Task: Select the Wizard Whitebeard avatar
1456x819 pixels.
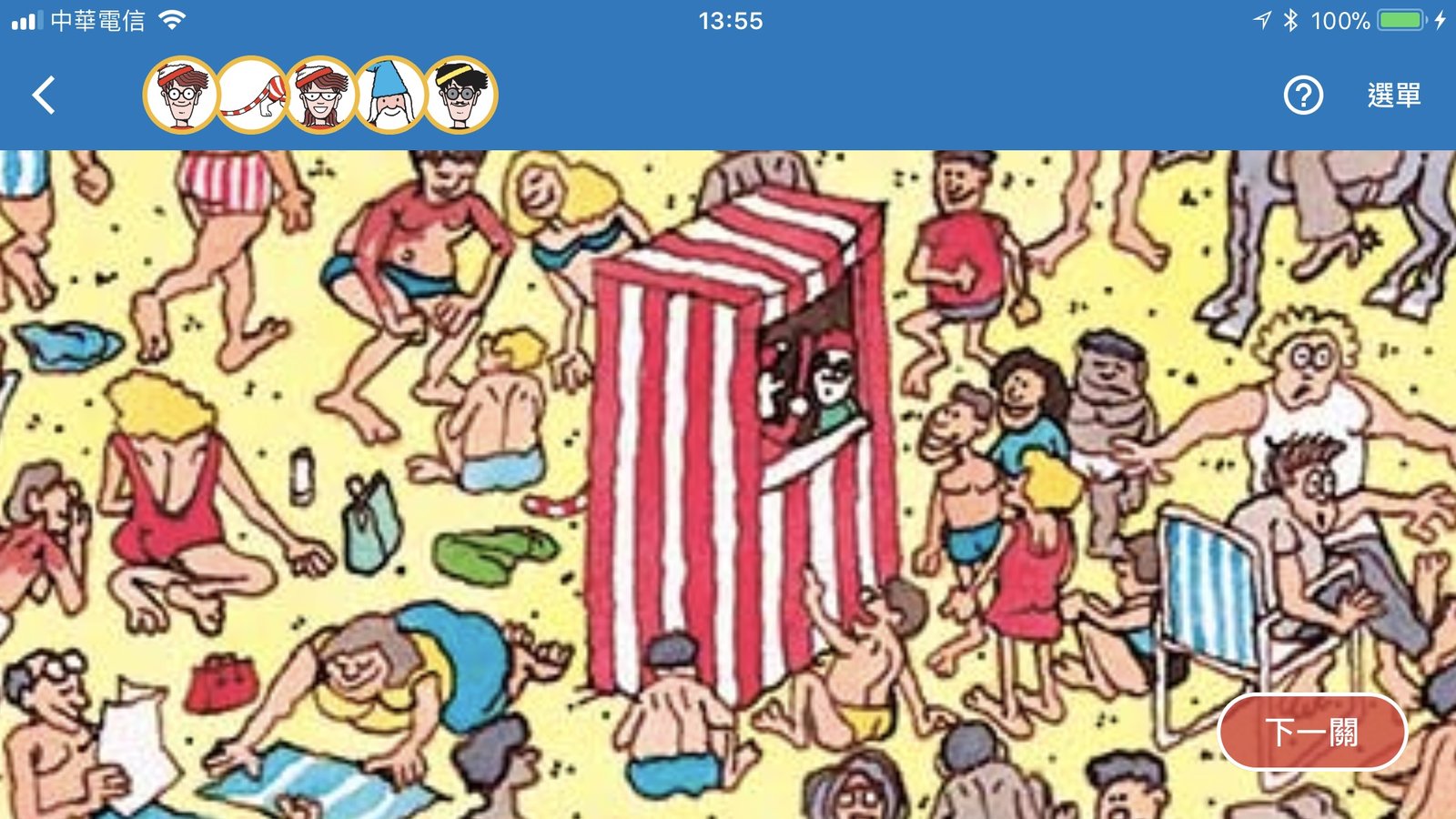Action: pos(390,95)
